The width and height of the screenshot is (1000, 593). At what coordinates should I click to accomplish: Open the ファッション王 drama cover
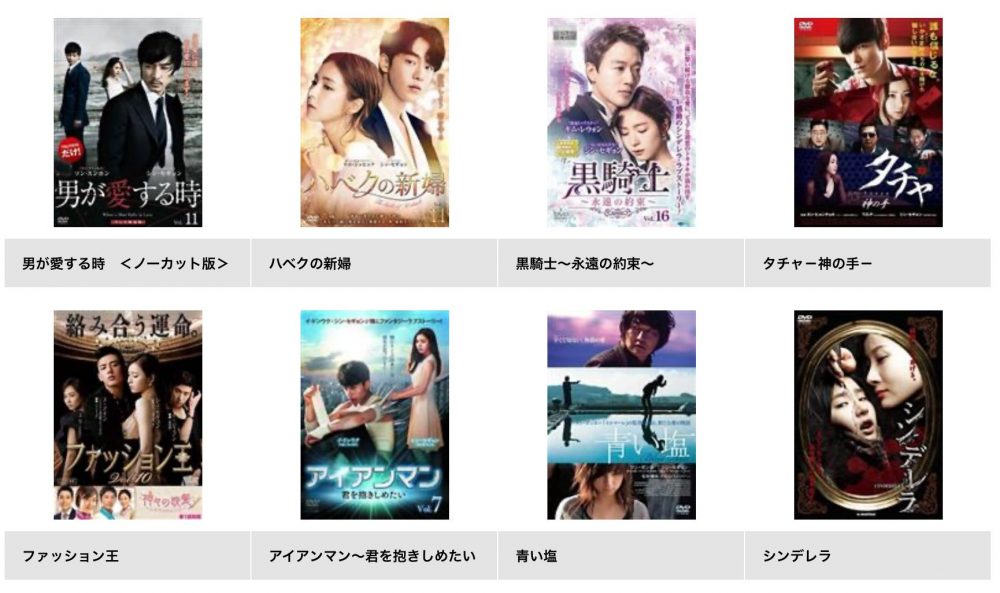click(127, 415)
